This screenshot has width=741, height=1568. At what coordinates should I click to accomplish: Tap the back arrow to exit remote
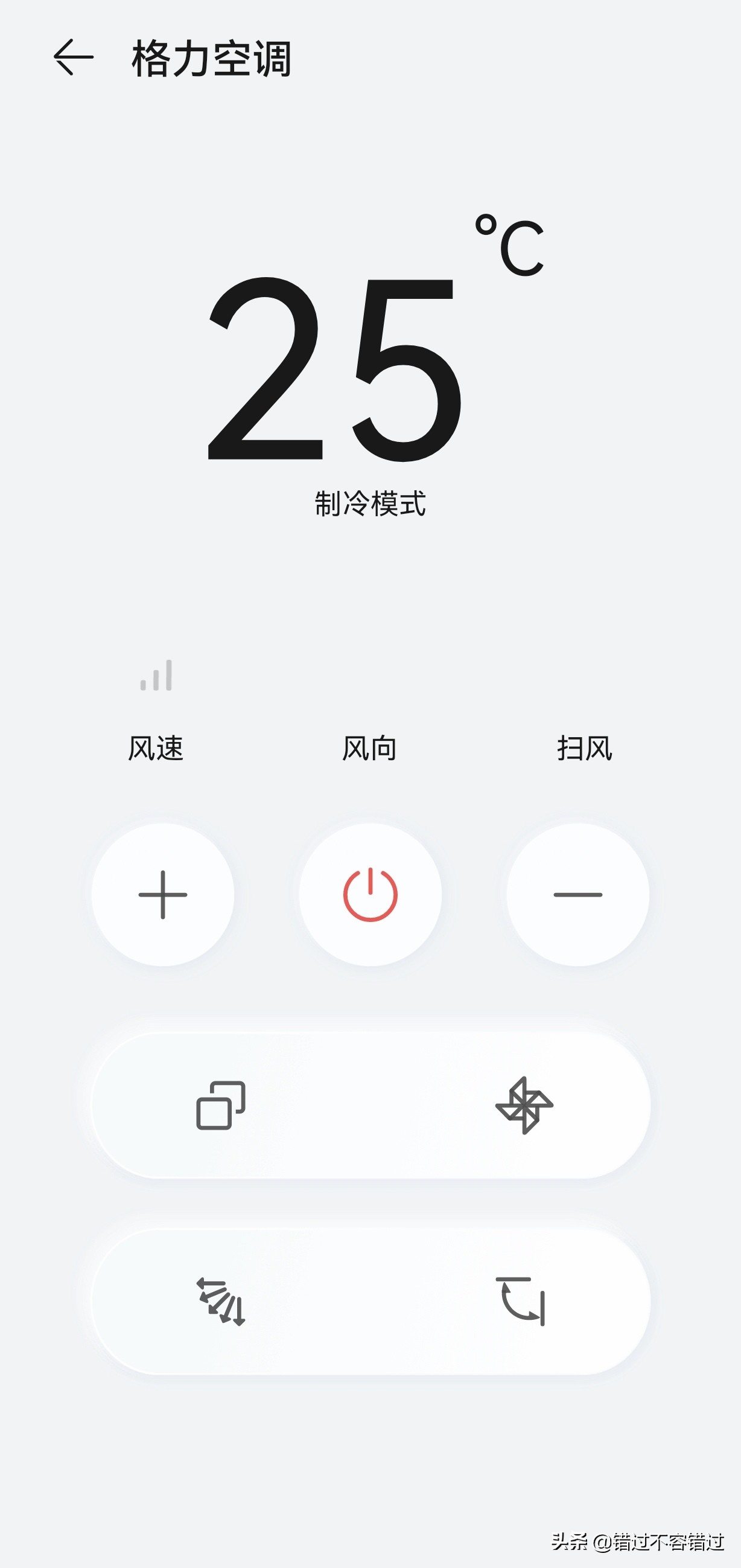point(74,58)
